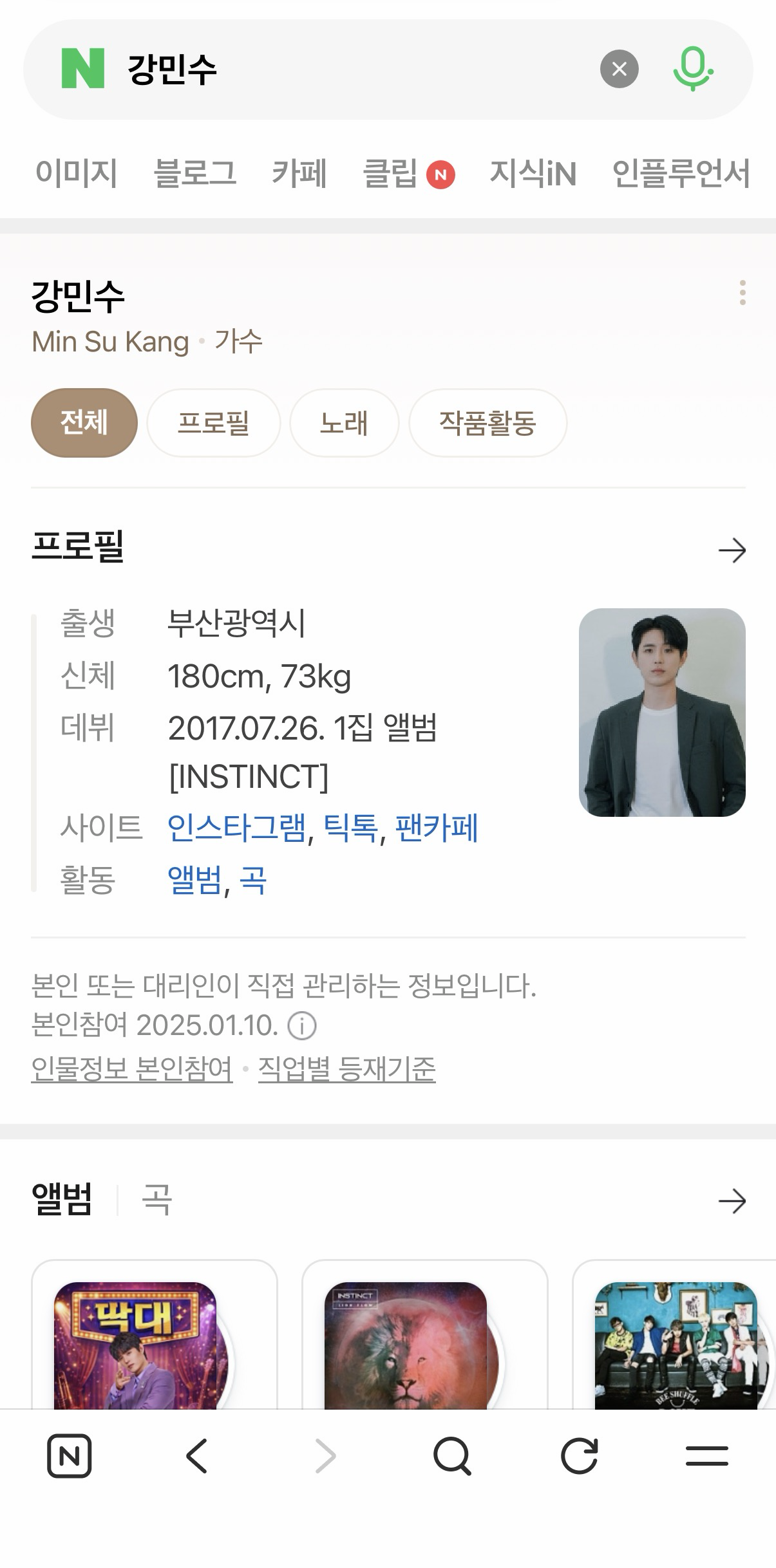
Task: Select the 노래 chip
Action: [344, 423]
